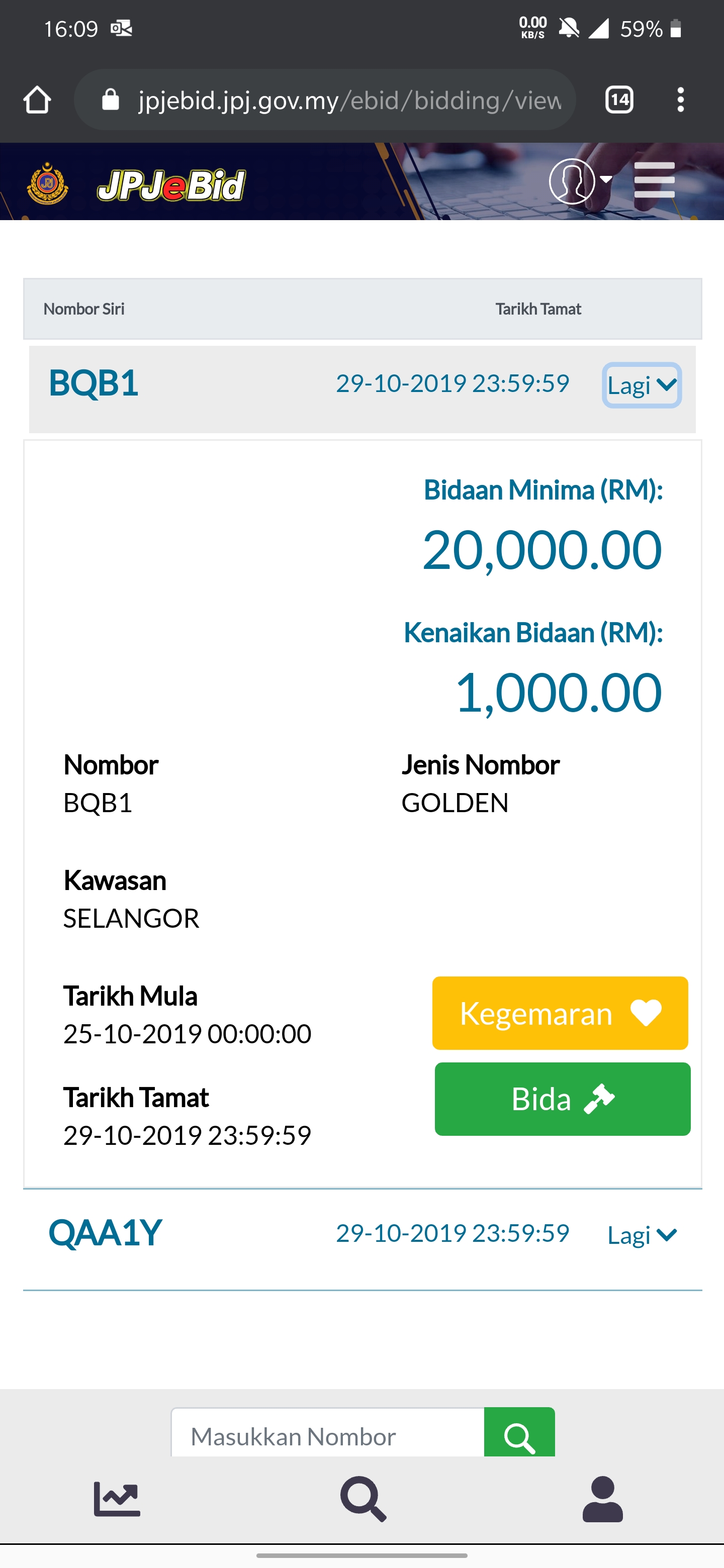Open the browser home page

pyautogui.click(x=37, y=100)
